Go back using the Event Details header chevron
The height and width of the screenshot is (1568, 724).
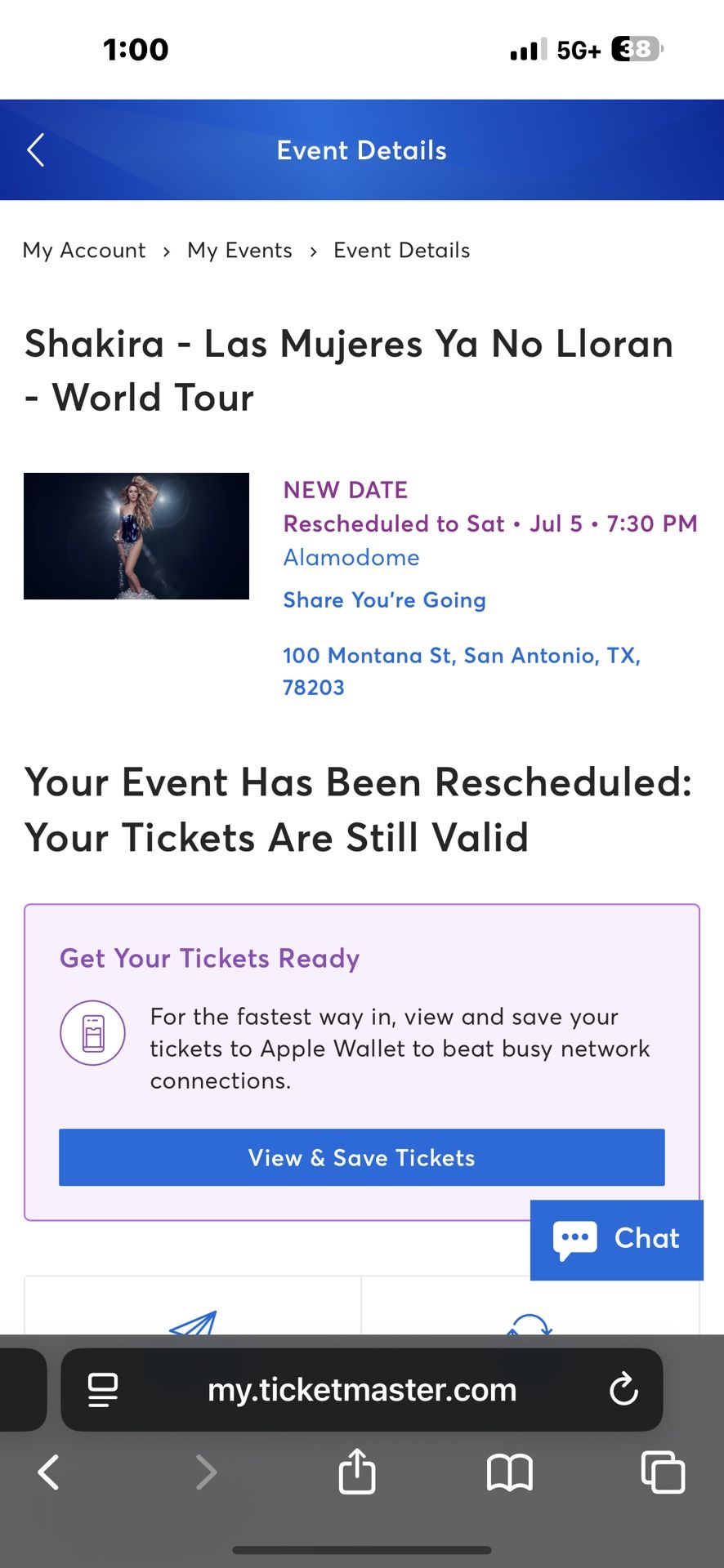[35, 149]
